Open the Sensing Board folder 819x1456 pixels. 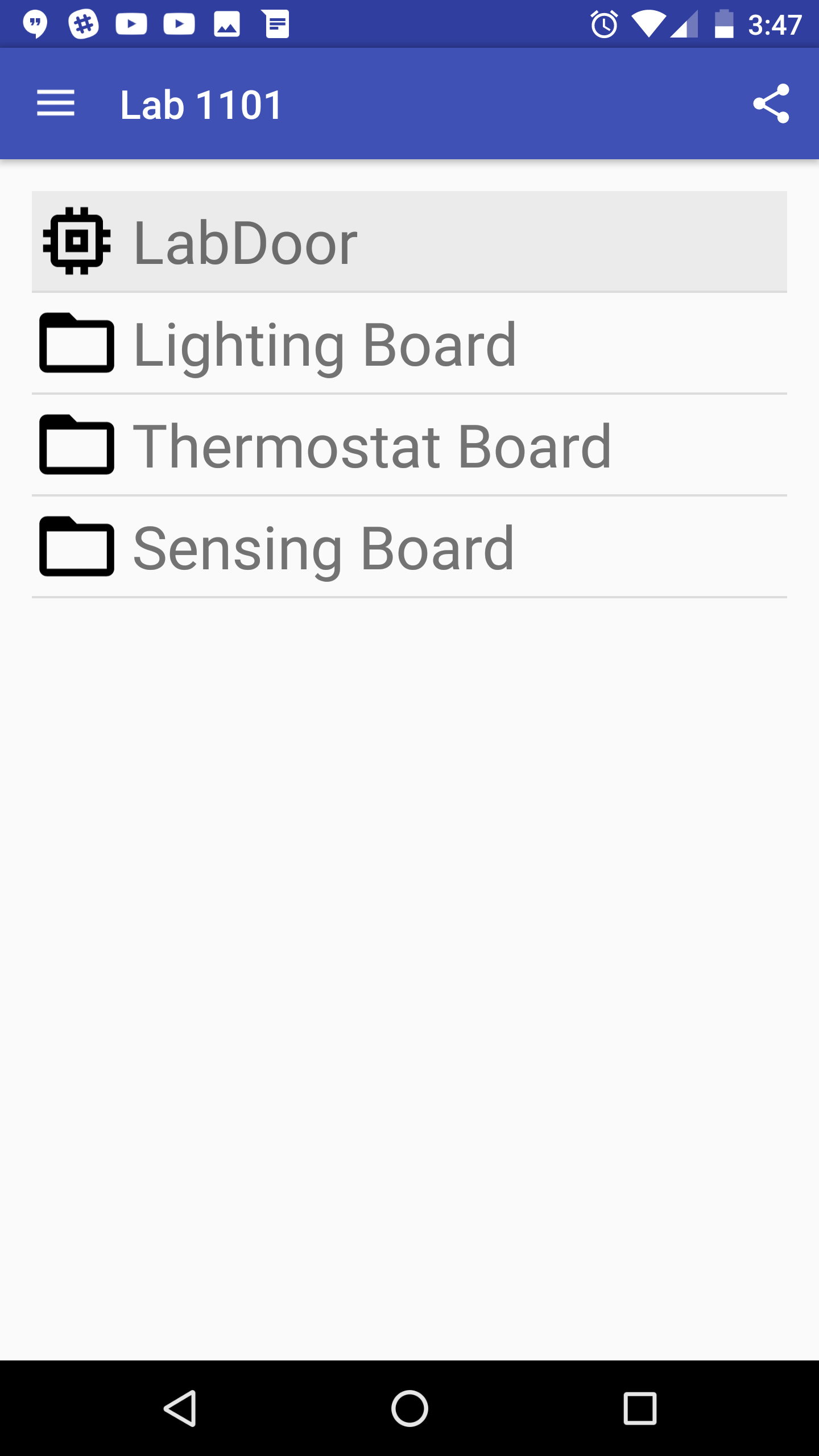pos(408,547)
